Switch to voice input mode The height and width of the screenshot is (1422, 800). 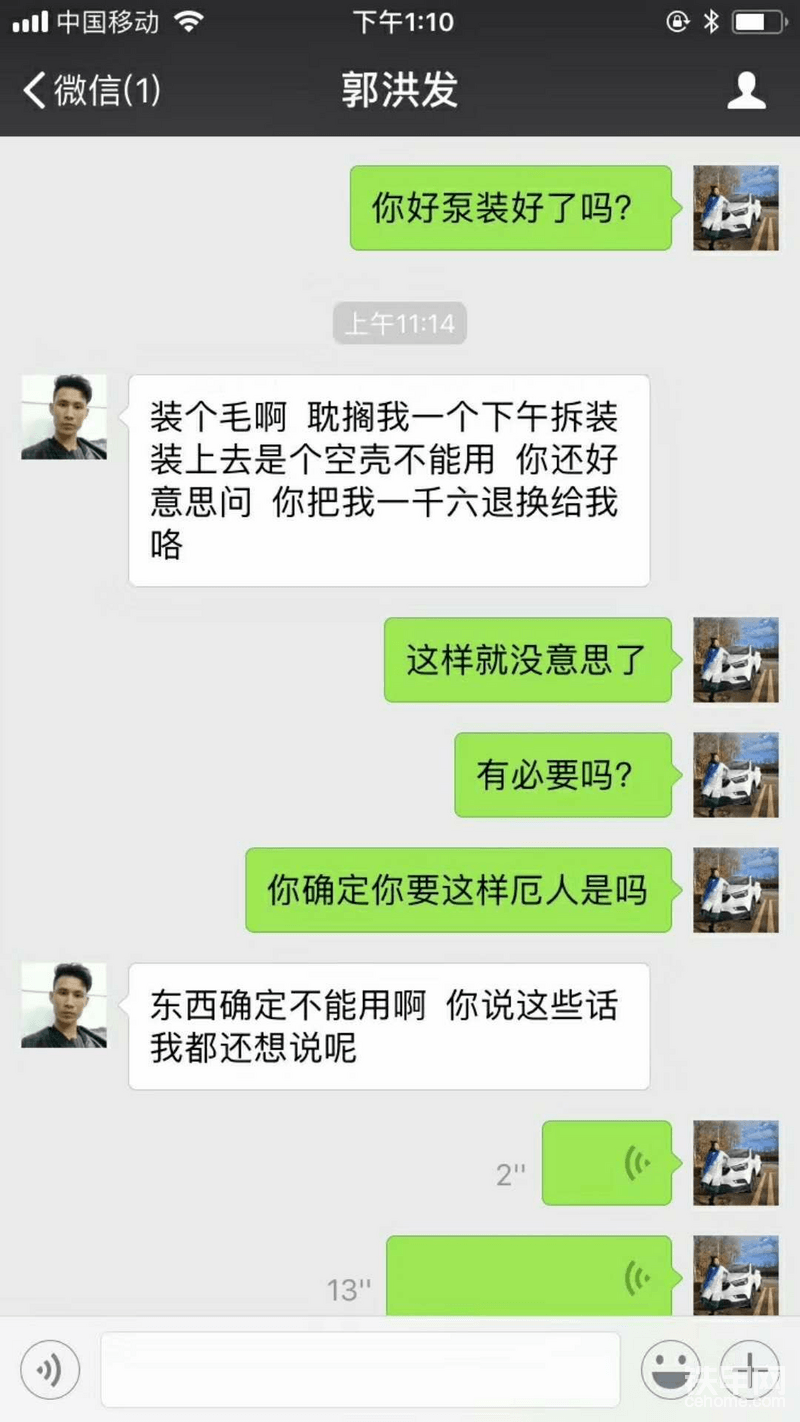coord(49,1369)
